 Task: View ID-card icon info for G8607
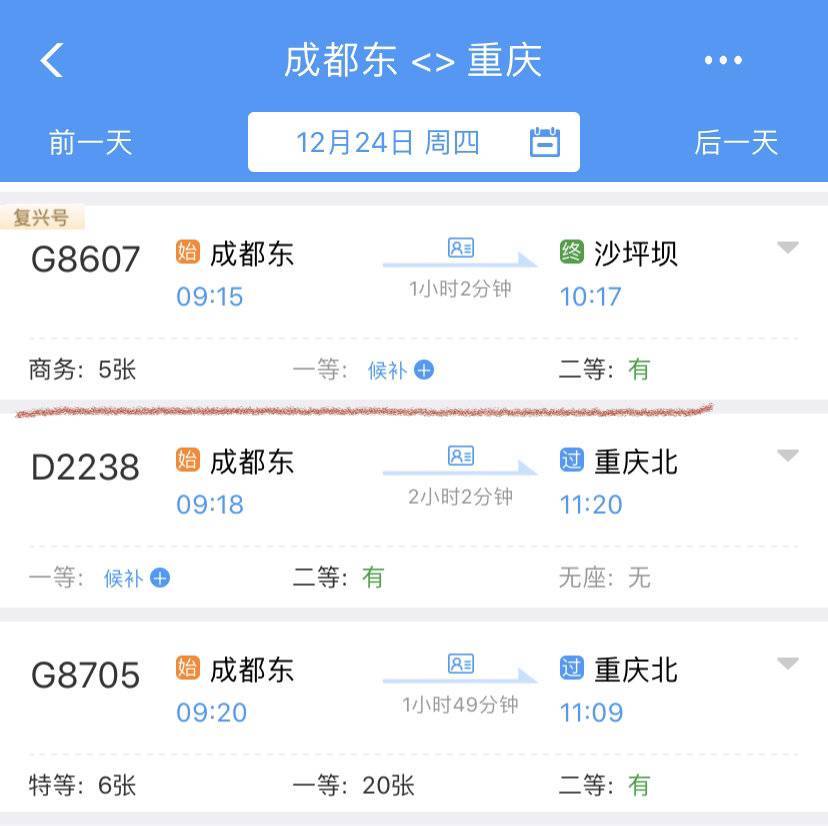(x=461, y=248)
